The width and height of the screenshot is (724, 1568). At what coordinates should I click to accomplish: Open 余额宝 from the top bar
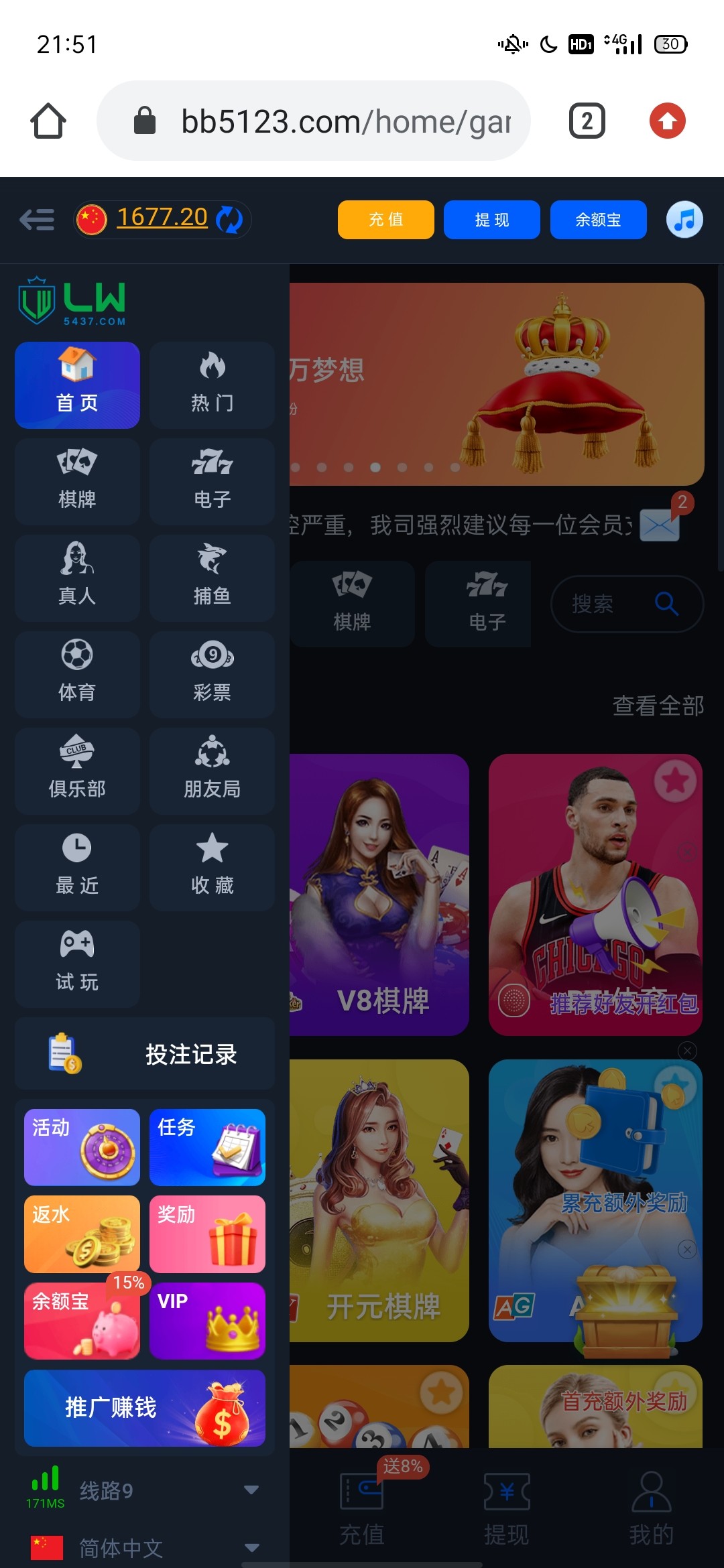[598, 220]
